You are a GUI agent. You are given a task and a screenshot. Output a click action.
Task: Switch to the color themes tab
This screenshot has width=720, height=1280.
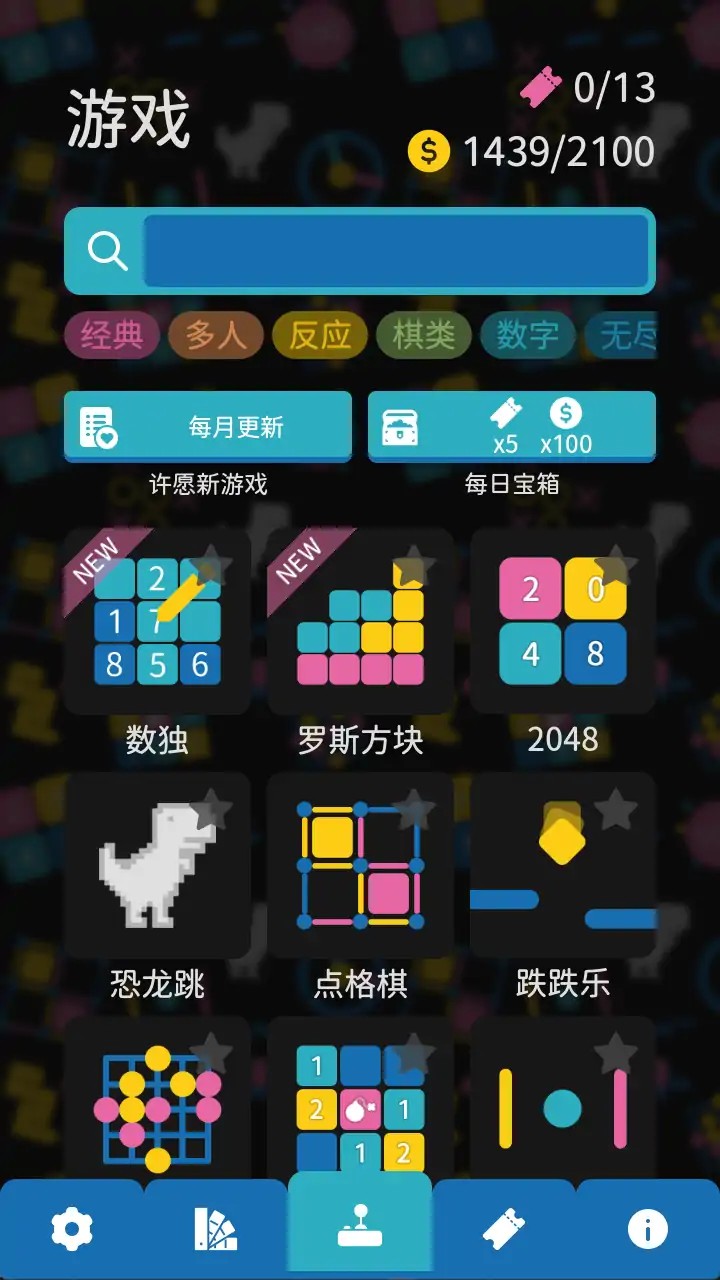tap(215, 1229)
